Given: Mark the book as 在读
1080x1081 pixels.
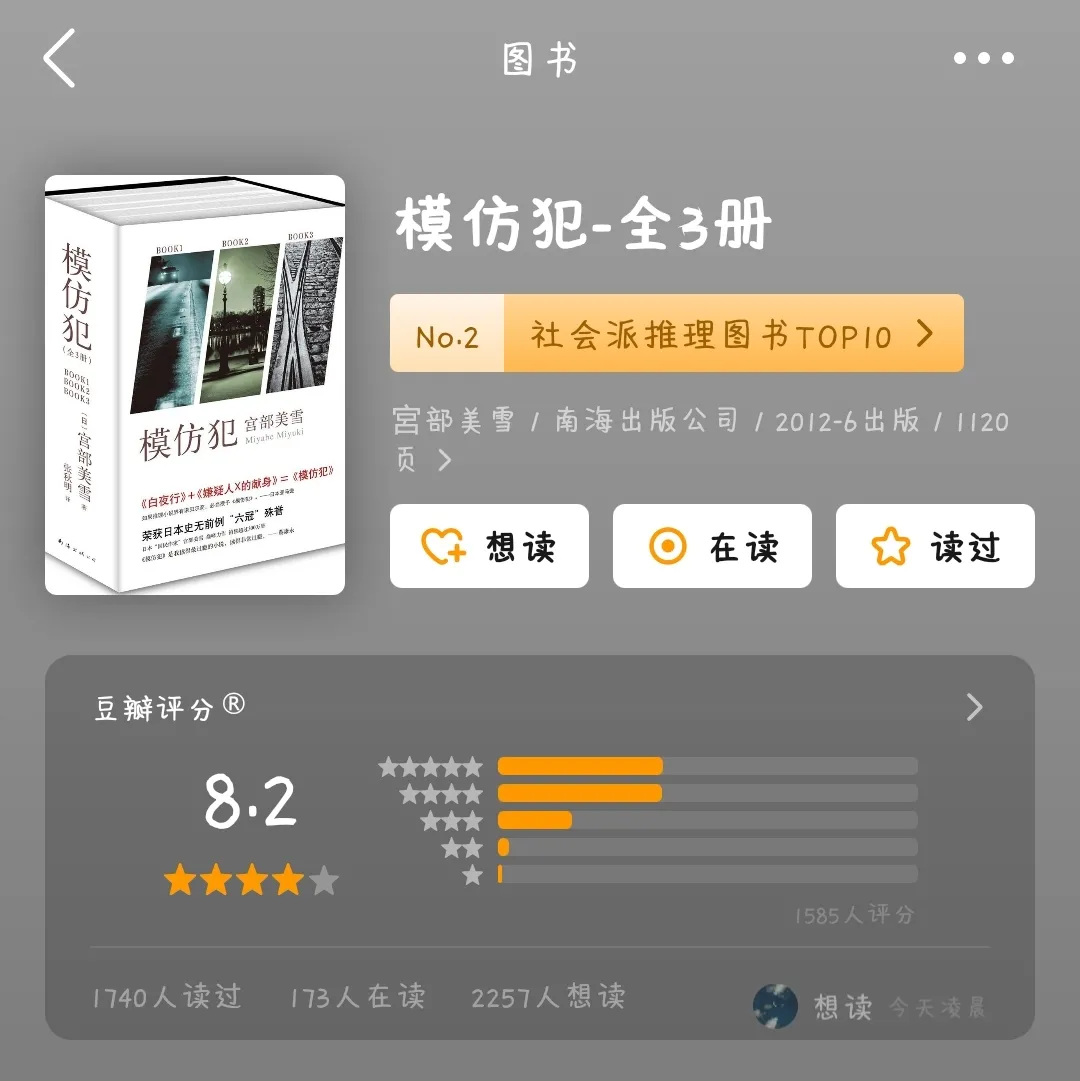Looking at the screenshot, I should tap(712, 547).
